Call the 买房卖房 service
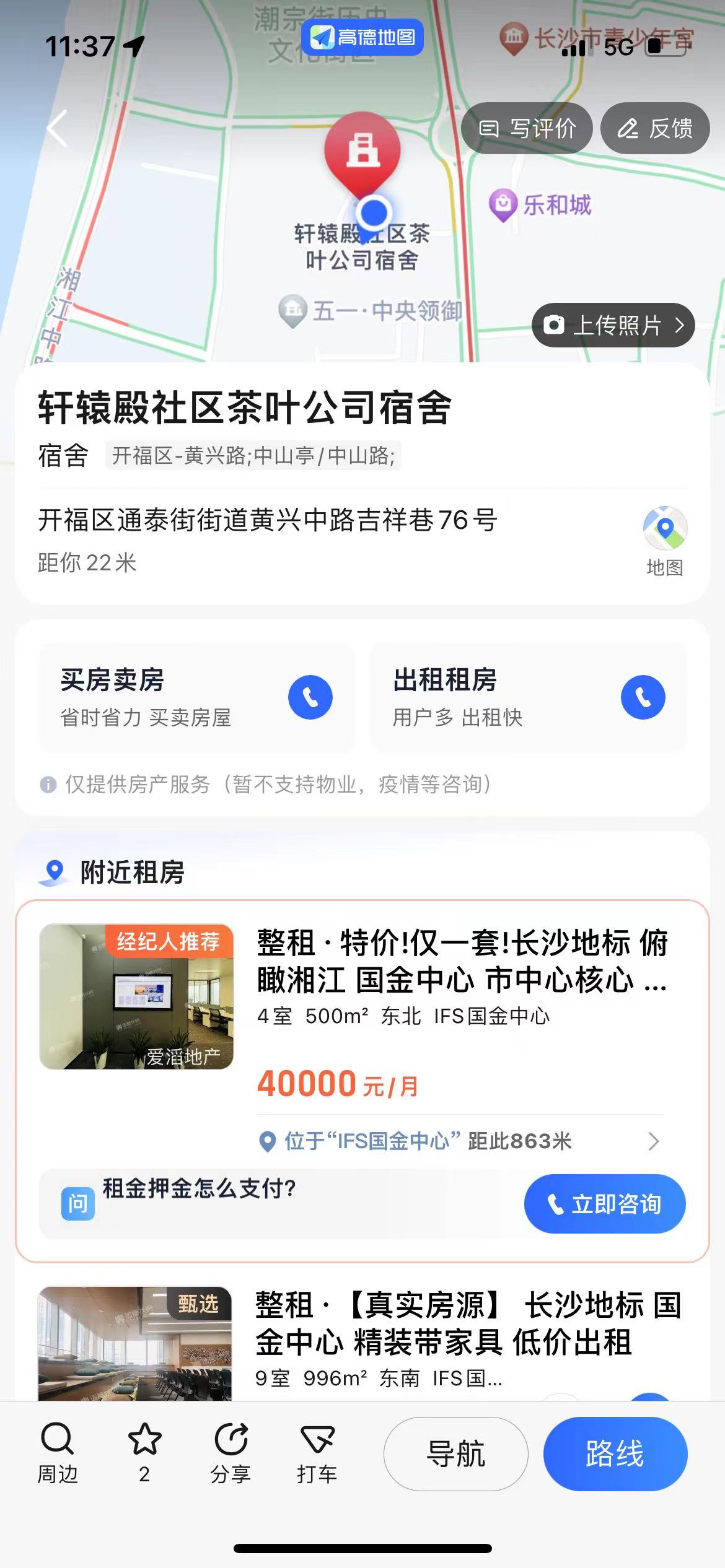 [310, 697]
